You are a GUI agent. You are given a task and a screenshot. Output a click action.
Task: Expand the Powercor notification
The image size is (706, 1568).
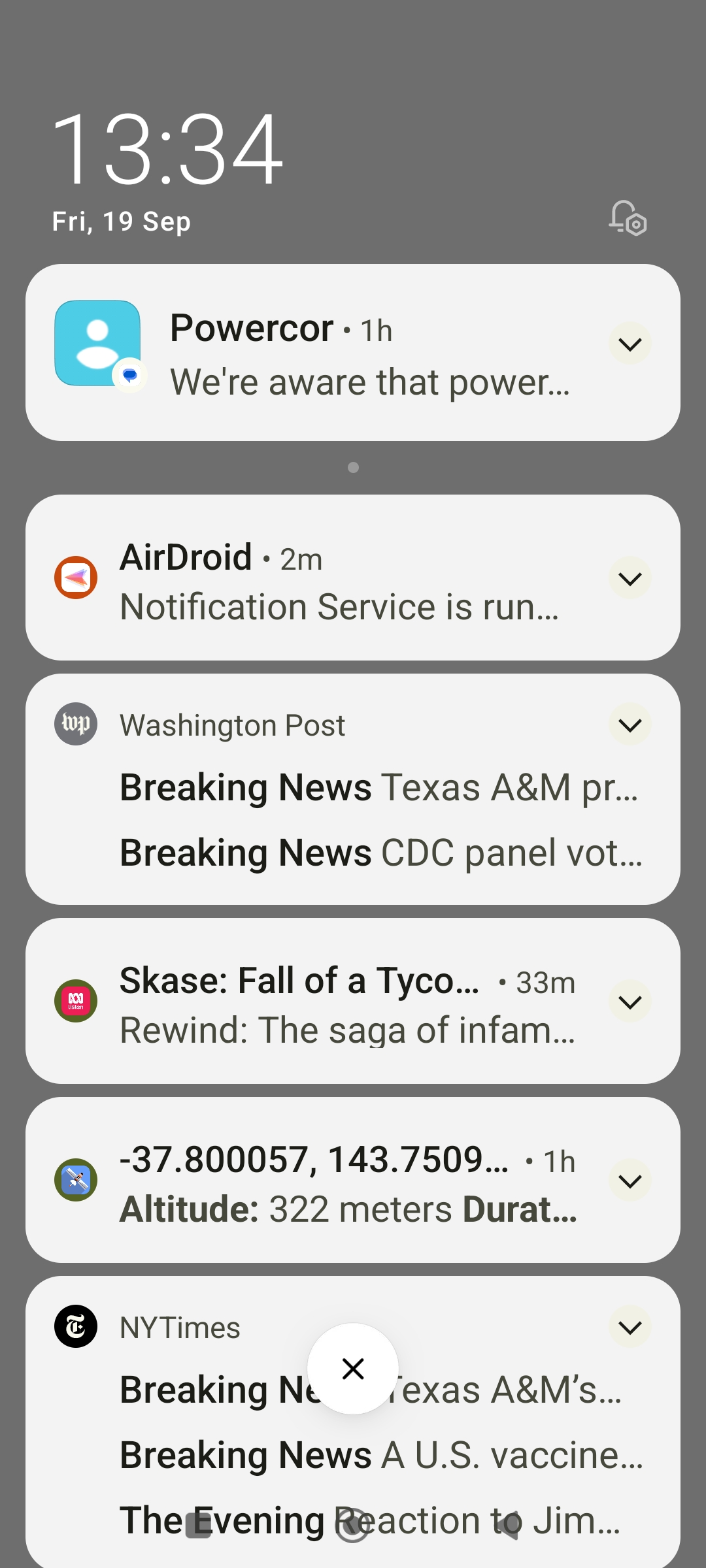630,344
